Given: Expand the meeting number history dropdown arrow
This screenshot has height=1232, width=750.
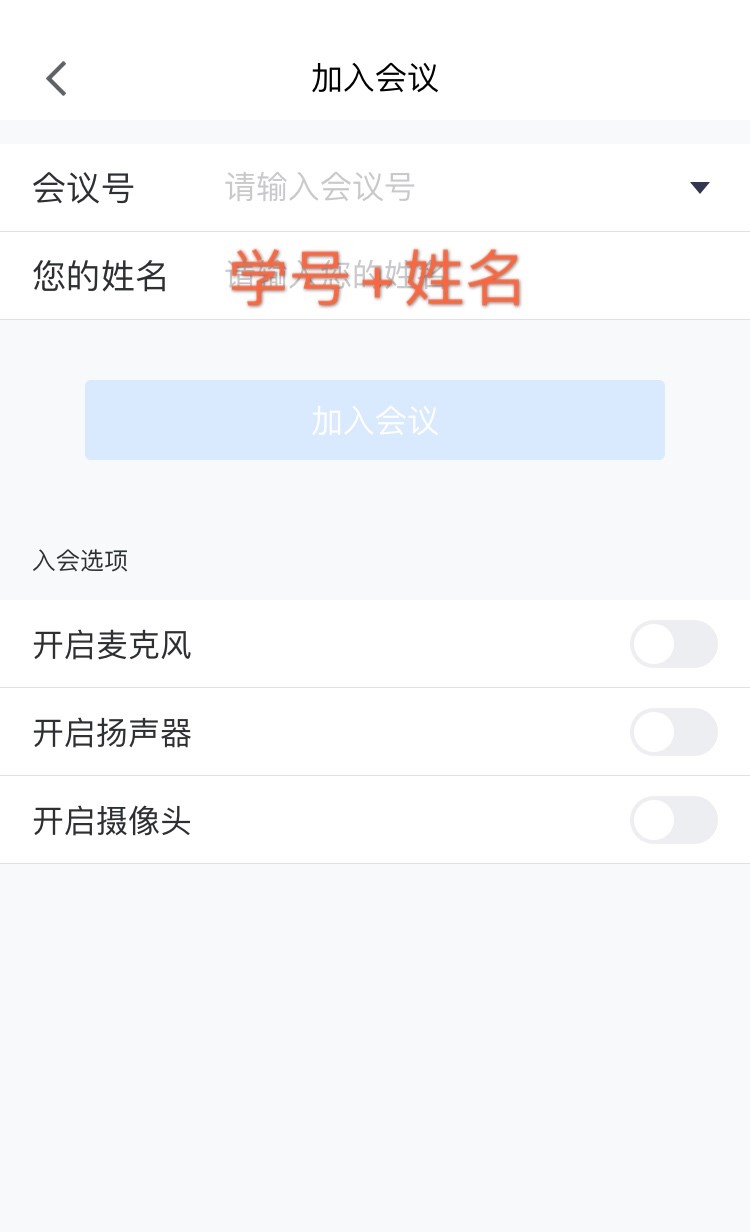Looking at the screenshot, I should [699, 188].
